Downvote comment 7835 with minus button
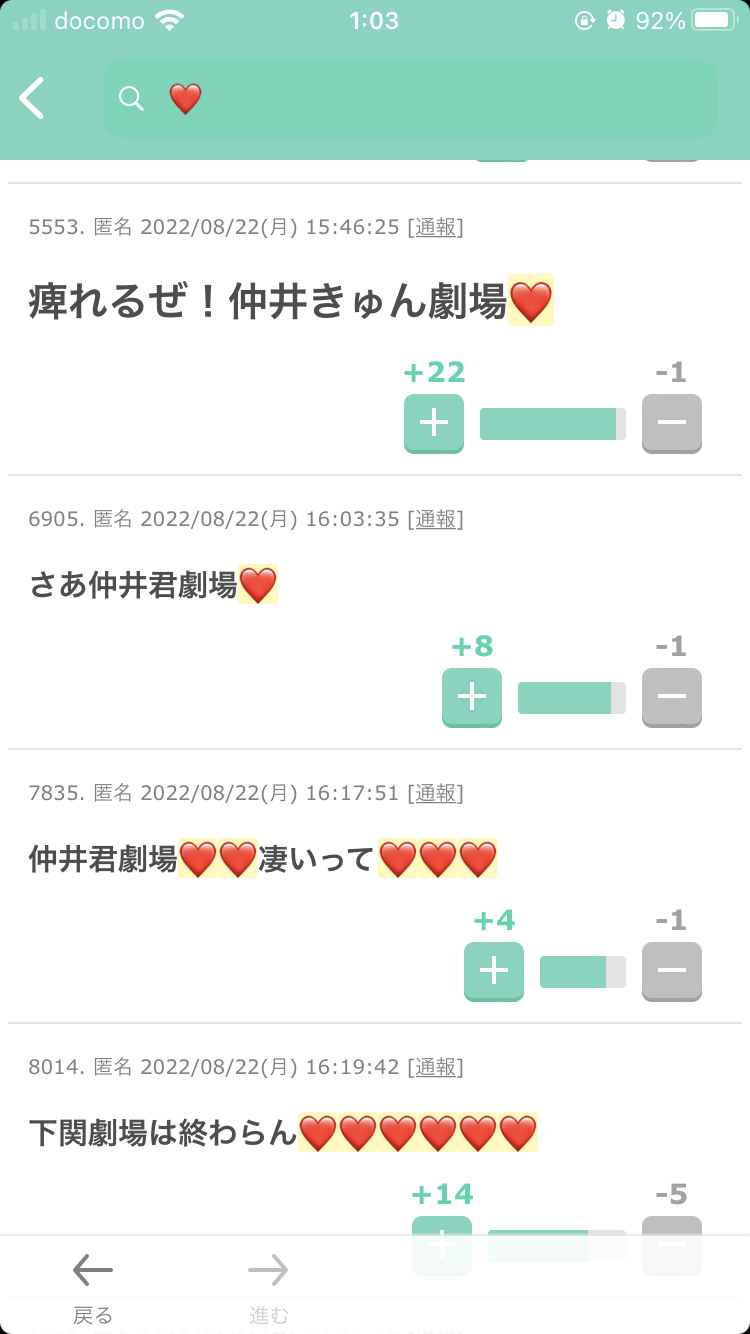750x1334 pixels. click(672, 971)
